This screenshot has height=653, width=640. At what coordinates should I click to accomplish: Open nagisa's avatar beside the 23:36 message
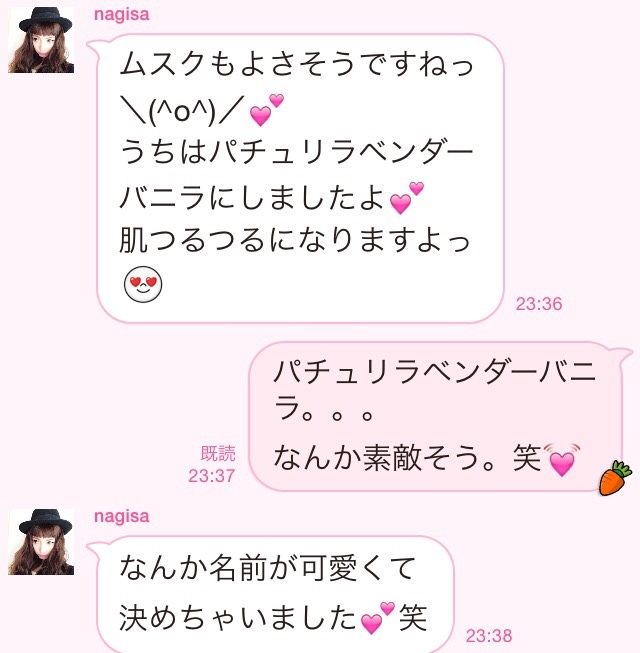pos(41,39)
